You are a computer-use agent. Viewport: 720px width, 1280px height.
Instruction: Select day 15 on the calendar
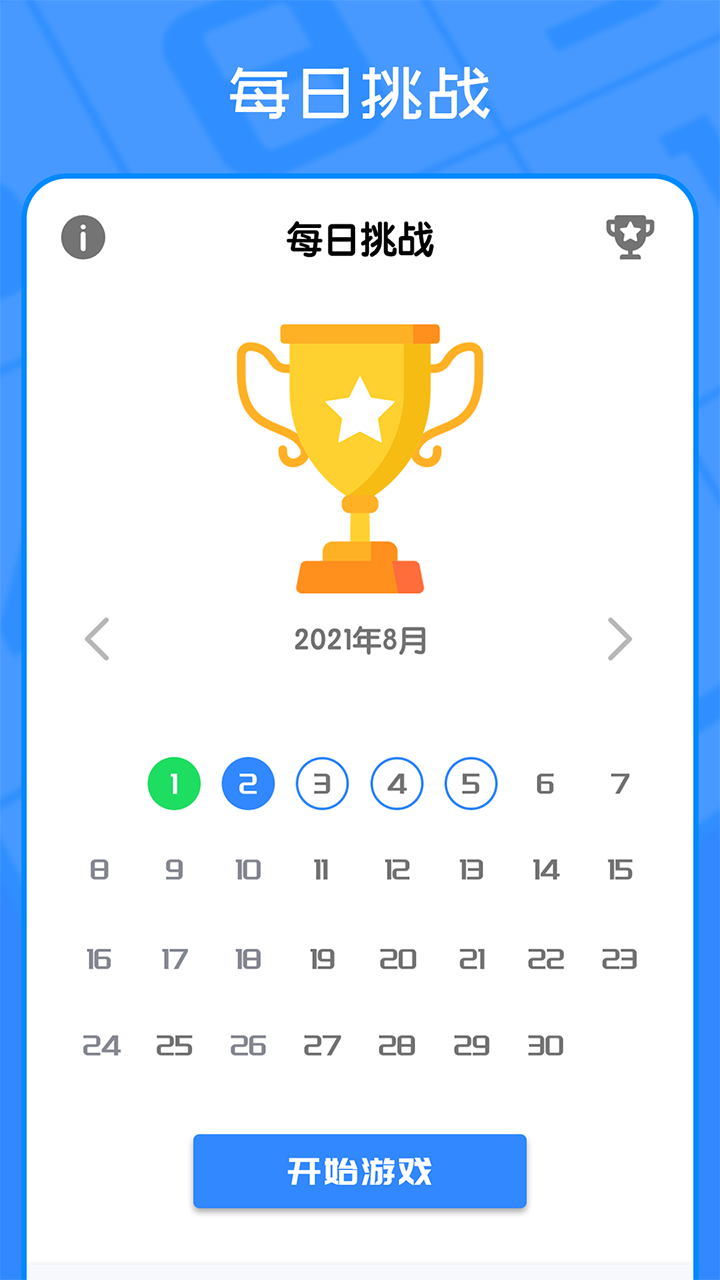point(619,871)
